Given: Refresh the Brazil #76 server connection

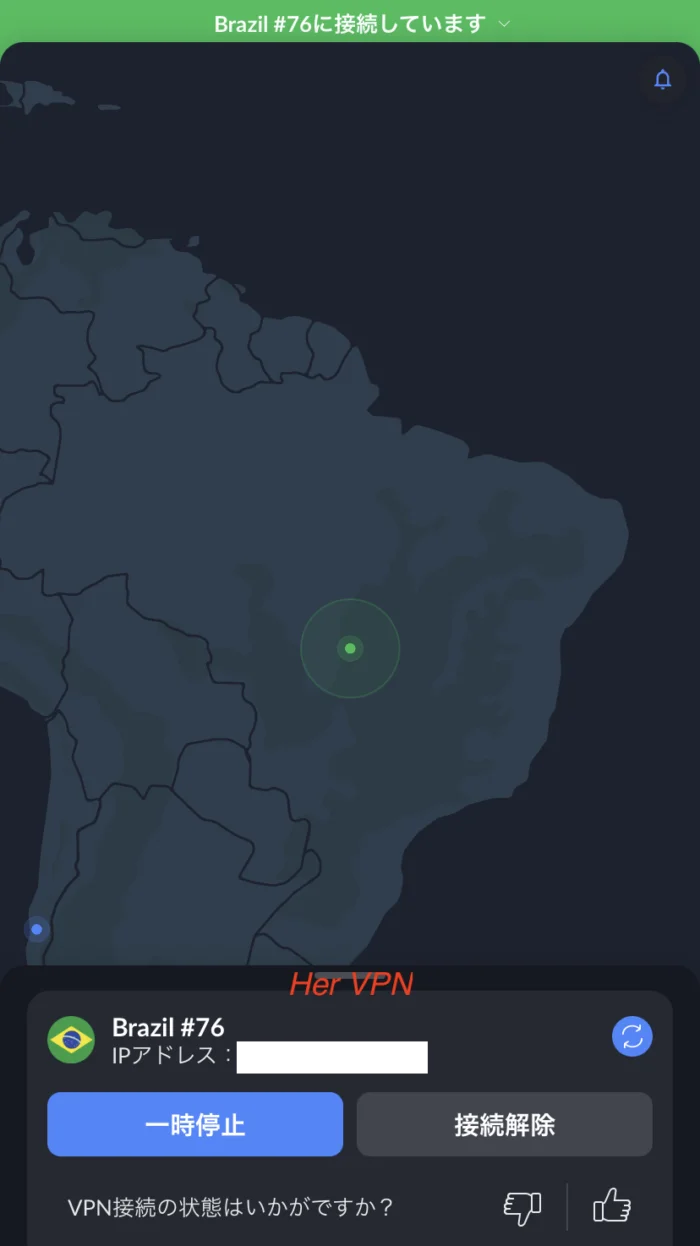Looking at the screenshot, I should tap(632, 1037).
